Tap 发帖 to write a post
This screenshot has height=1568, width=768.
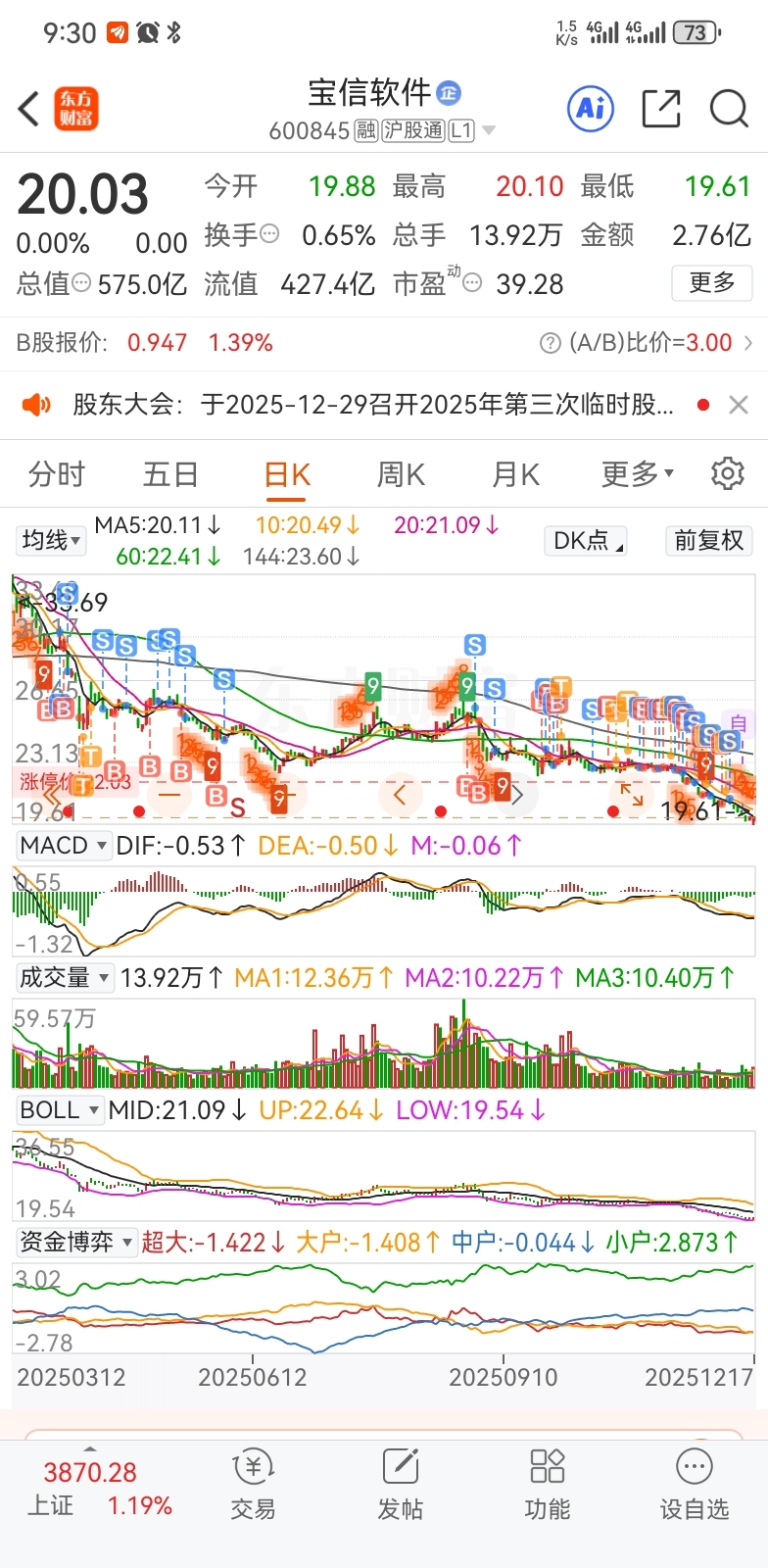(x=400, y=1485)
